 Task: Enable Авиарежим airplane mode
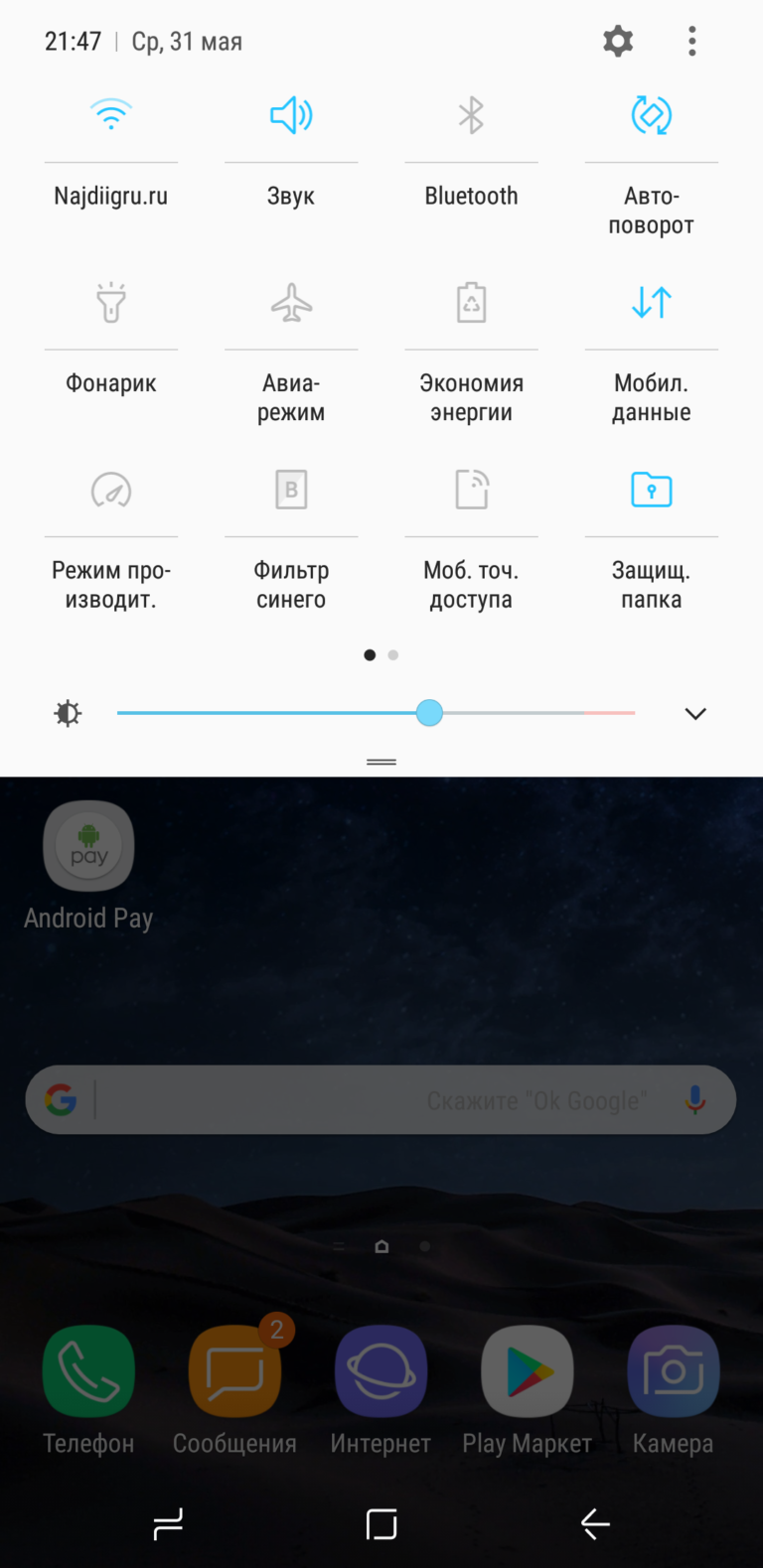(x=291, y=303)
